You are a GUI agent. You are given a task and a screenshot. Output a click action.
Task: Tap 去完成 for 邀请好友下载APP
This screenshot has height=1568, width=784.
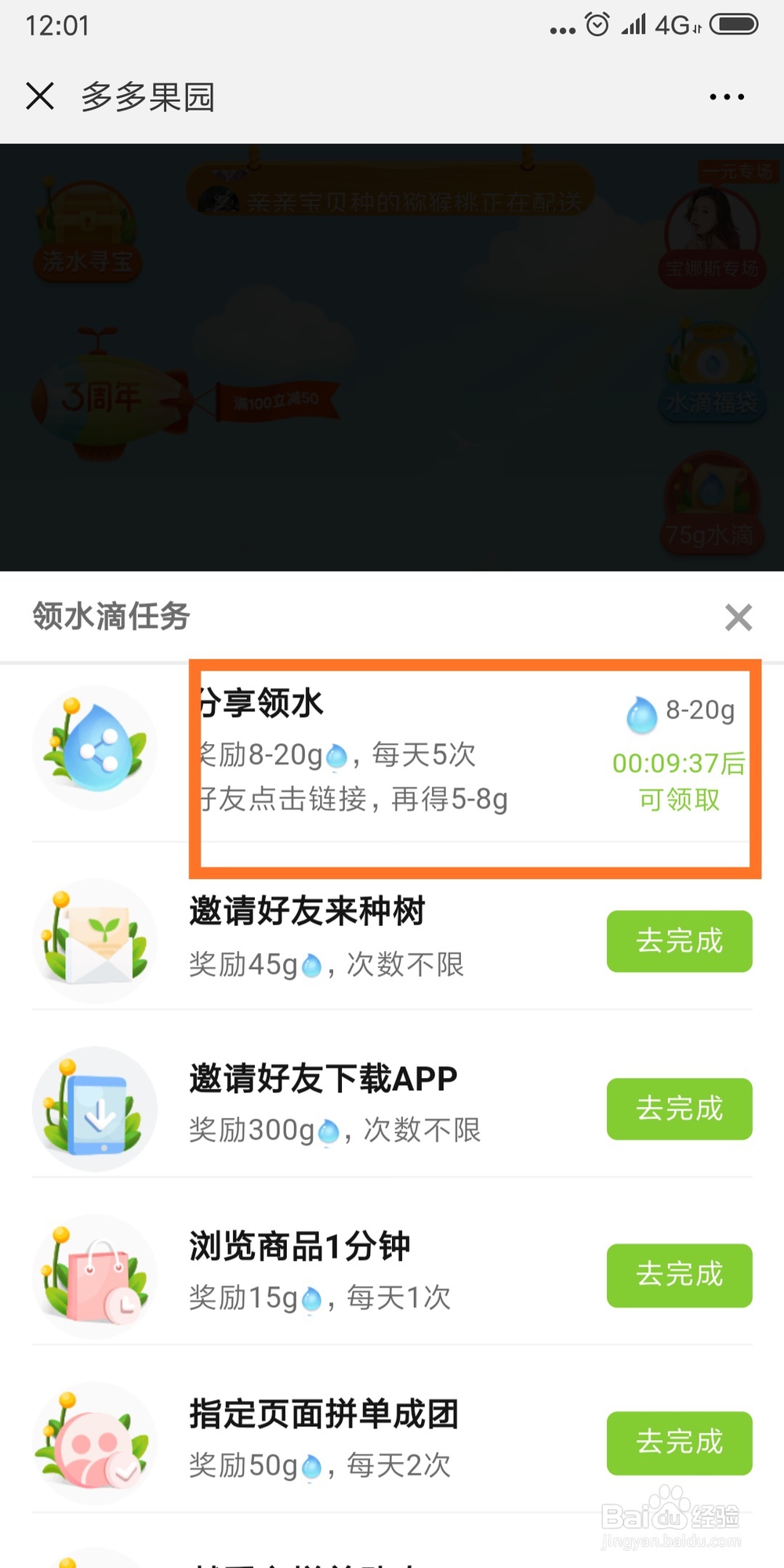pos(679,1109)
